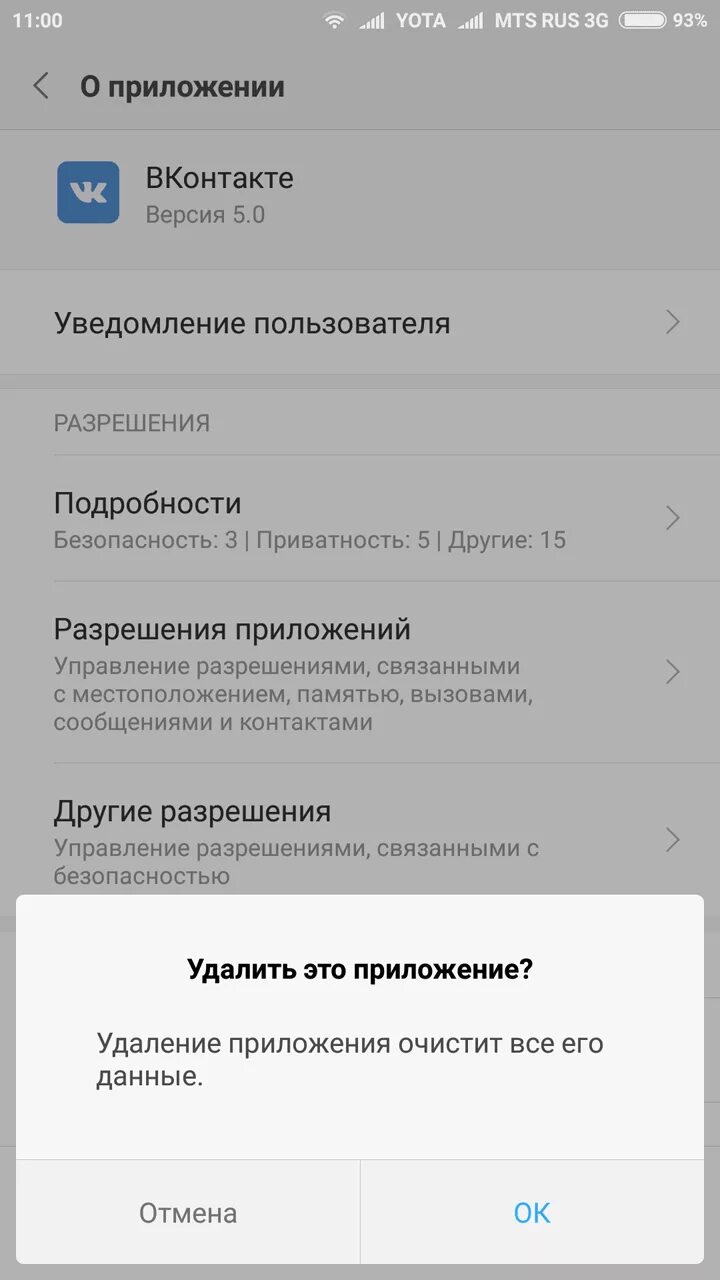The image size is (720, 1280).
Task: Cancel deletion by tapping Отмена
Action: (188, 1212)
